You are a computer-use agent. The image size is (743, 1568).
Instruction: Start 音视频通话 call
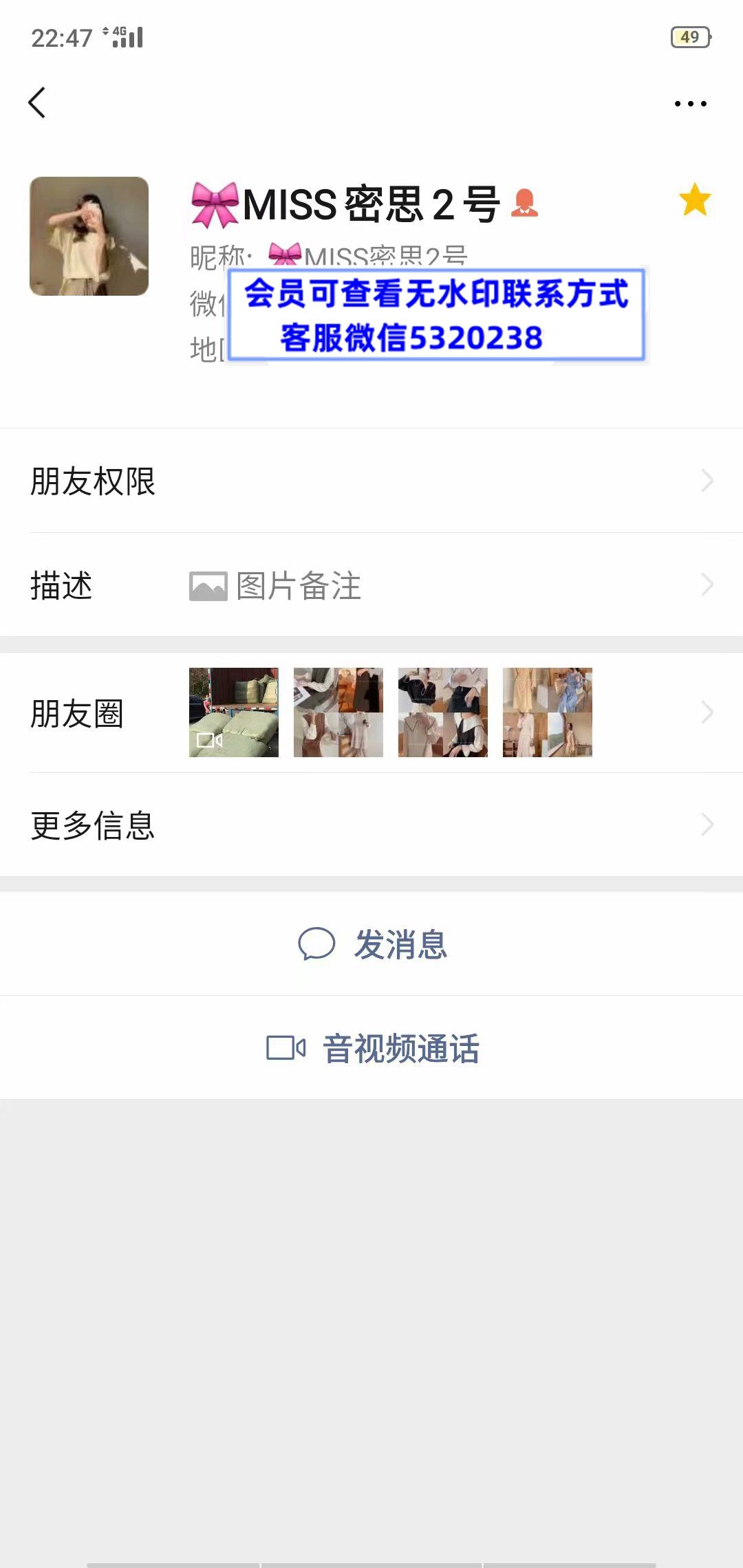click(373, 1048)
